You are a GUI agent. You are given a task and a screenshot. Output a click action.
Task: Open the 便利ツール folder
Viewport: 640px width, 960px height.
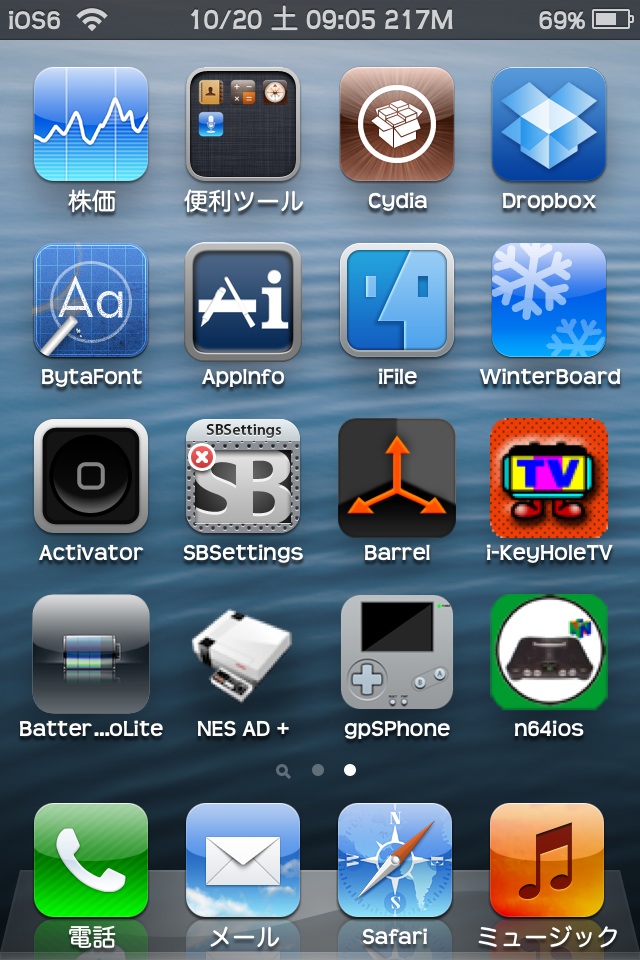243,124
